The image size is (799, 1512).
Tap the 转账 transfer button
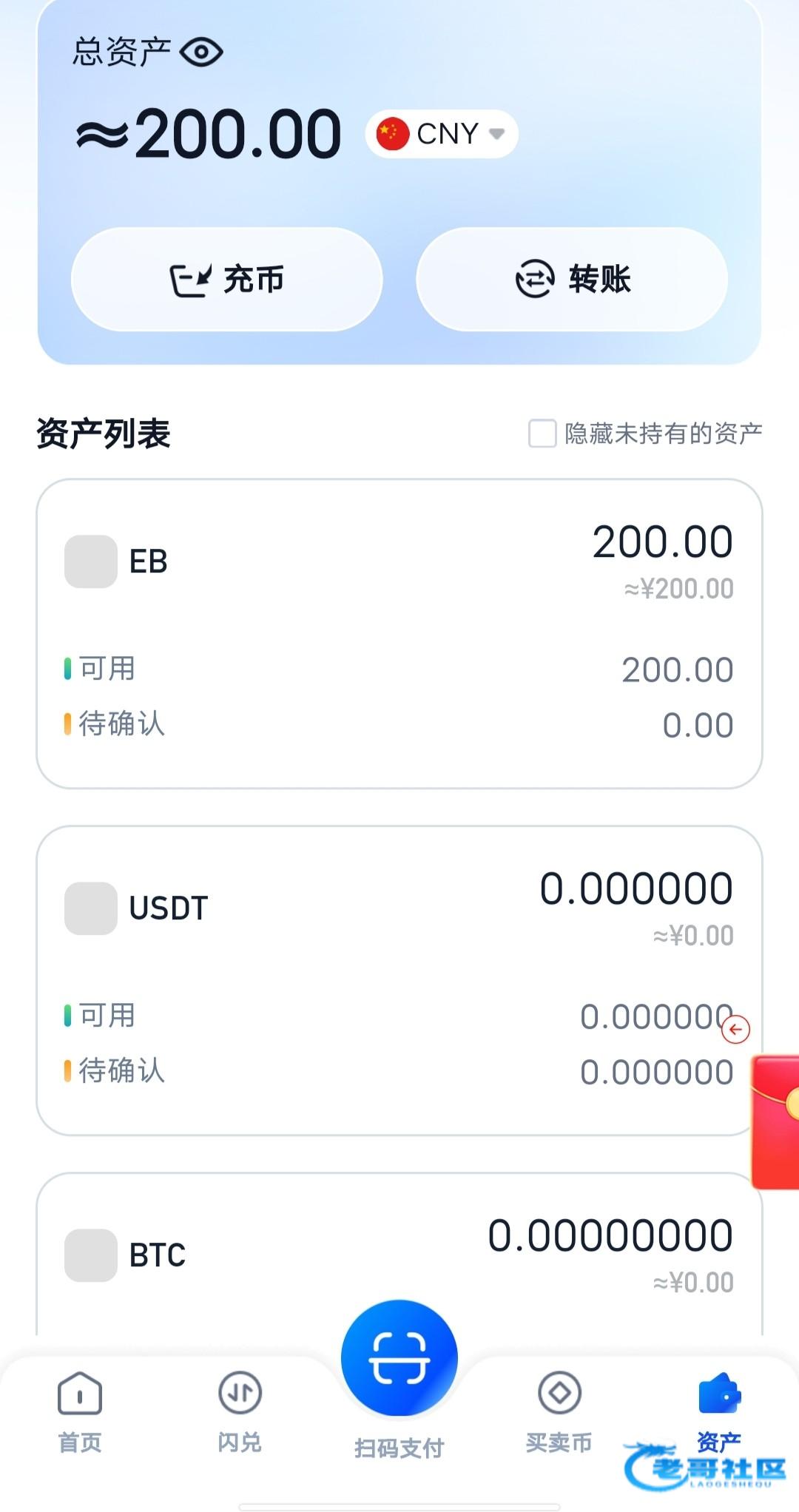[x=572, y=280]
